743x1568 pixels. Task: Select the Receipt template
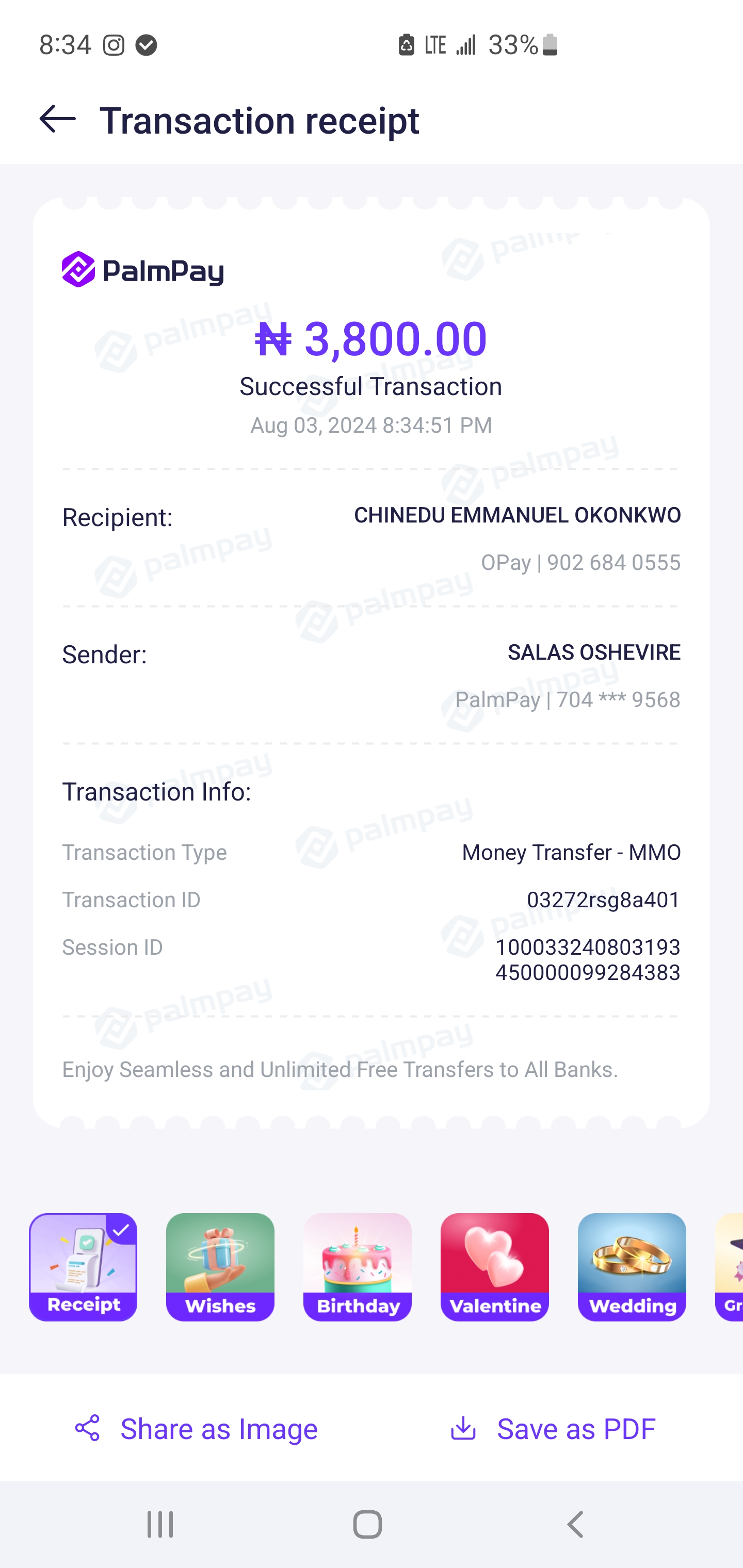pyautogui.click(x=83, y=1266)
